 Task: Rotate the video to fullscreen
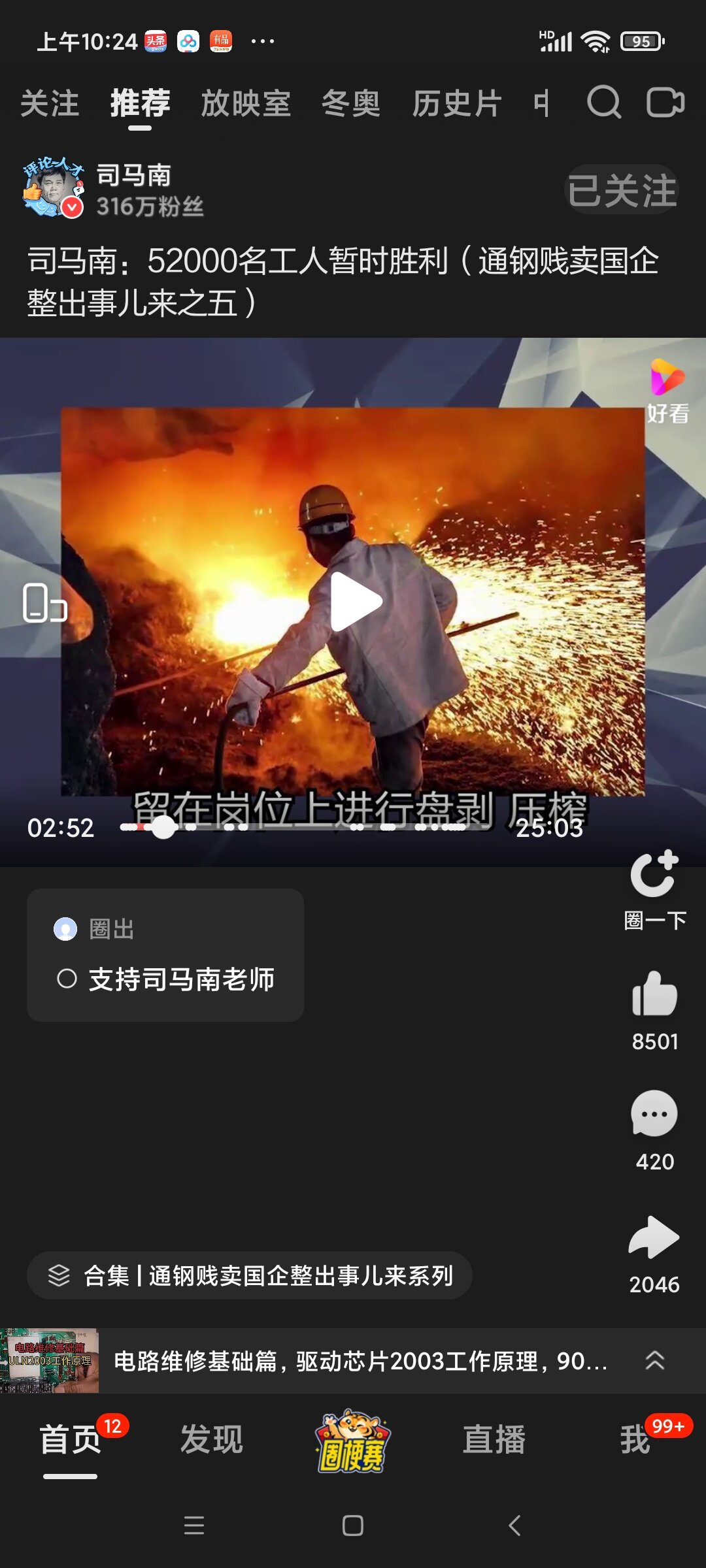(45, 602)
